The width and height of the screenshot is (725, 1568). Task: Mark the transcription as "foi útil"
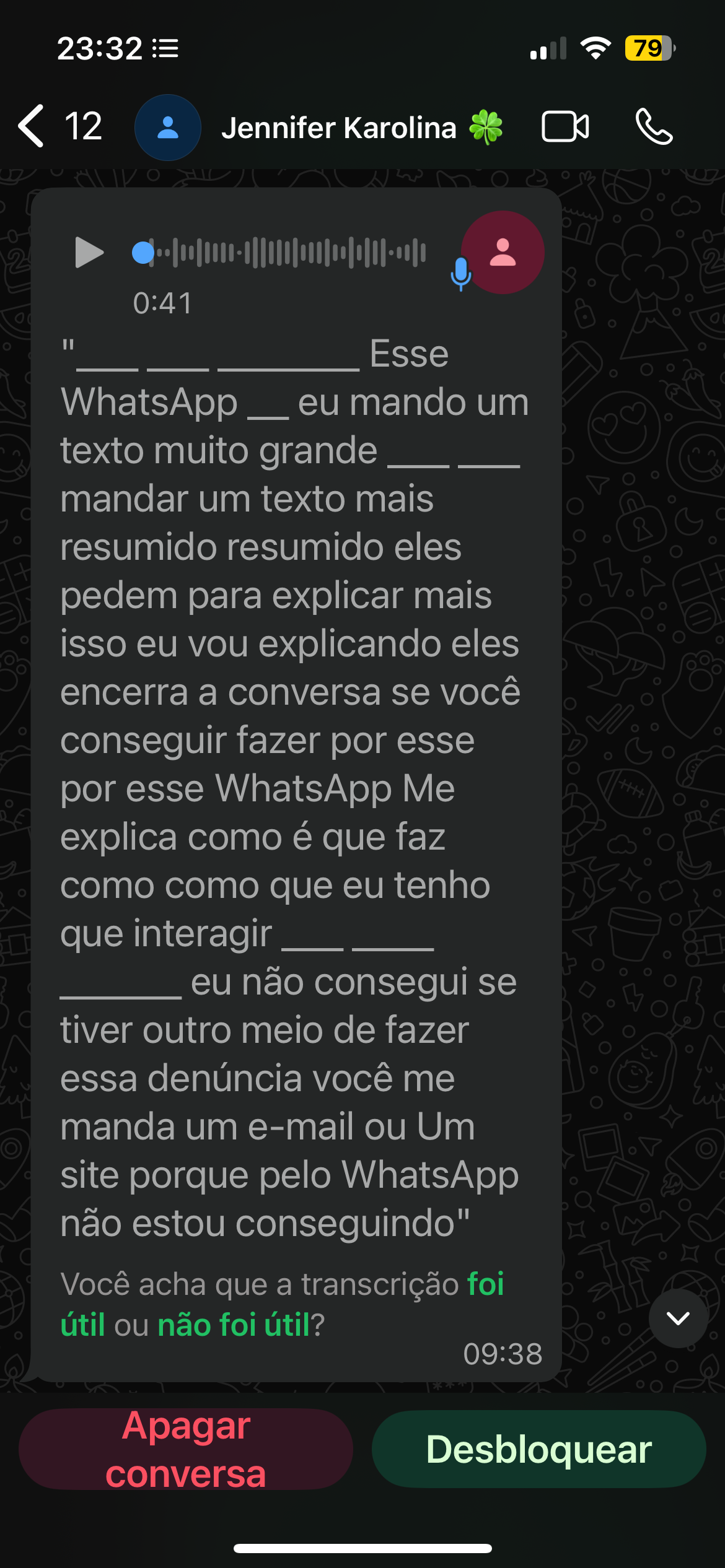[x=485, y=1284]
